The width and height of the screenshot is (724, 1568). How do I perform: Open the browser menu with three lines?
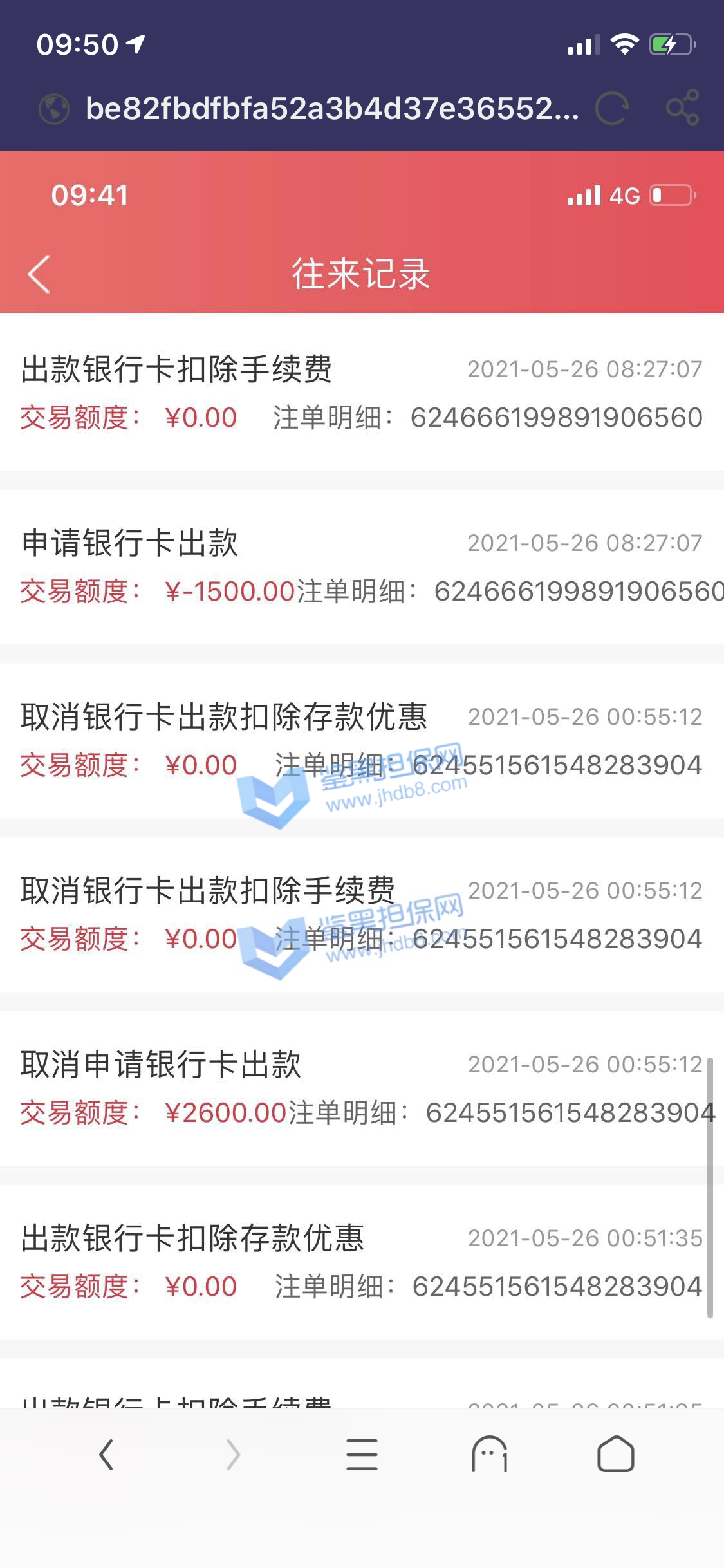point(362,1455)
